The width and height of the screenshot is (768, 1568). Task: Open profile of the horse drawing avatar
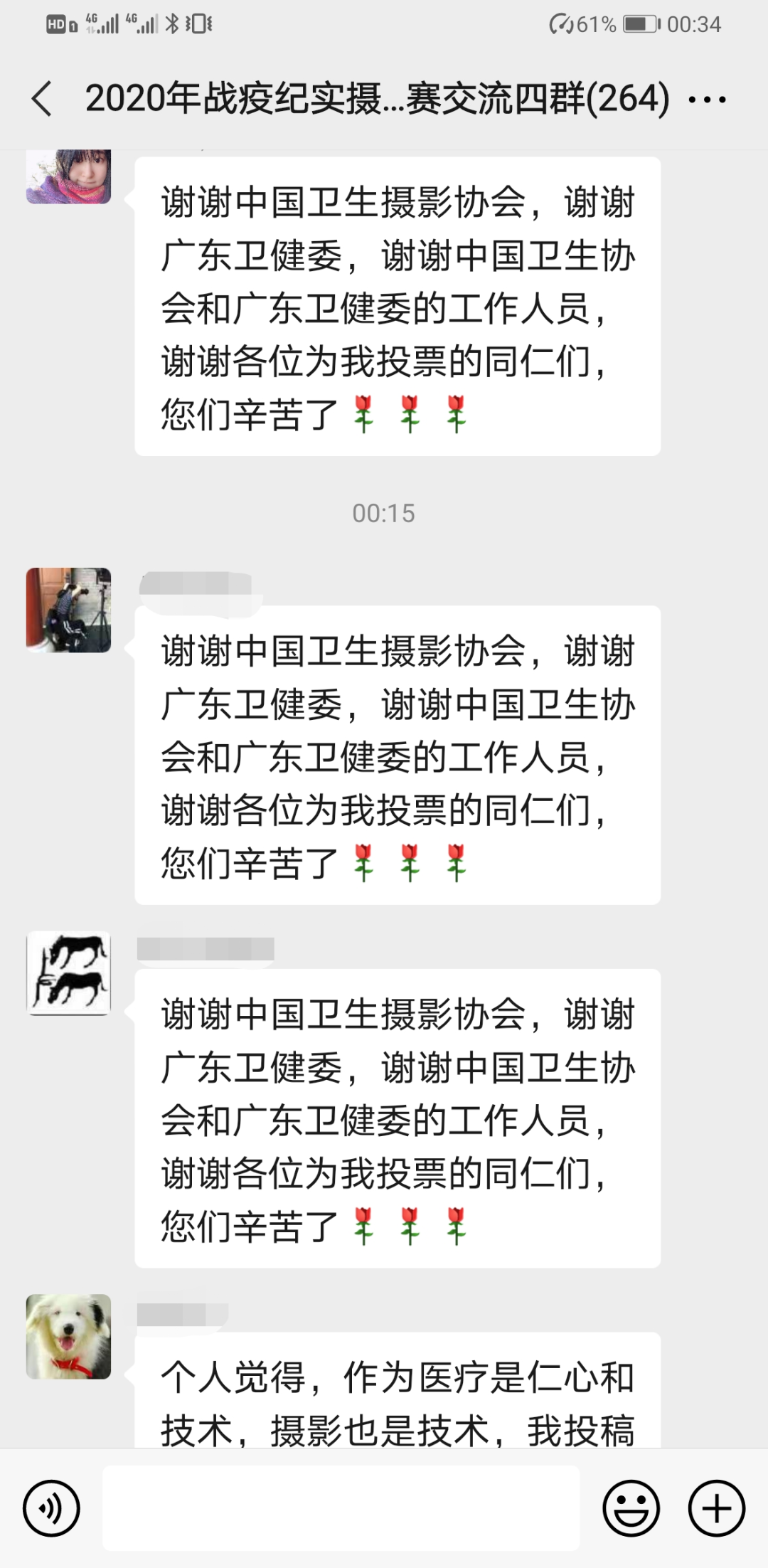click(x=69, y=973)
